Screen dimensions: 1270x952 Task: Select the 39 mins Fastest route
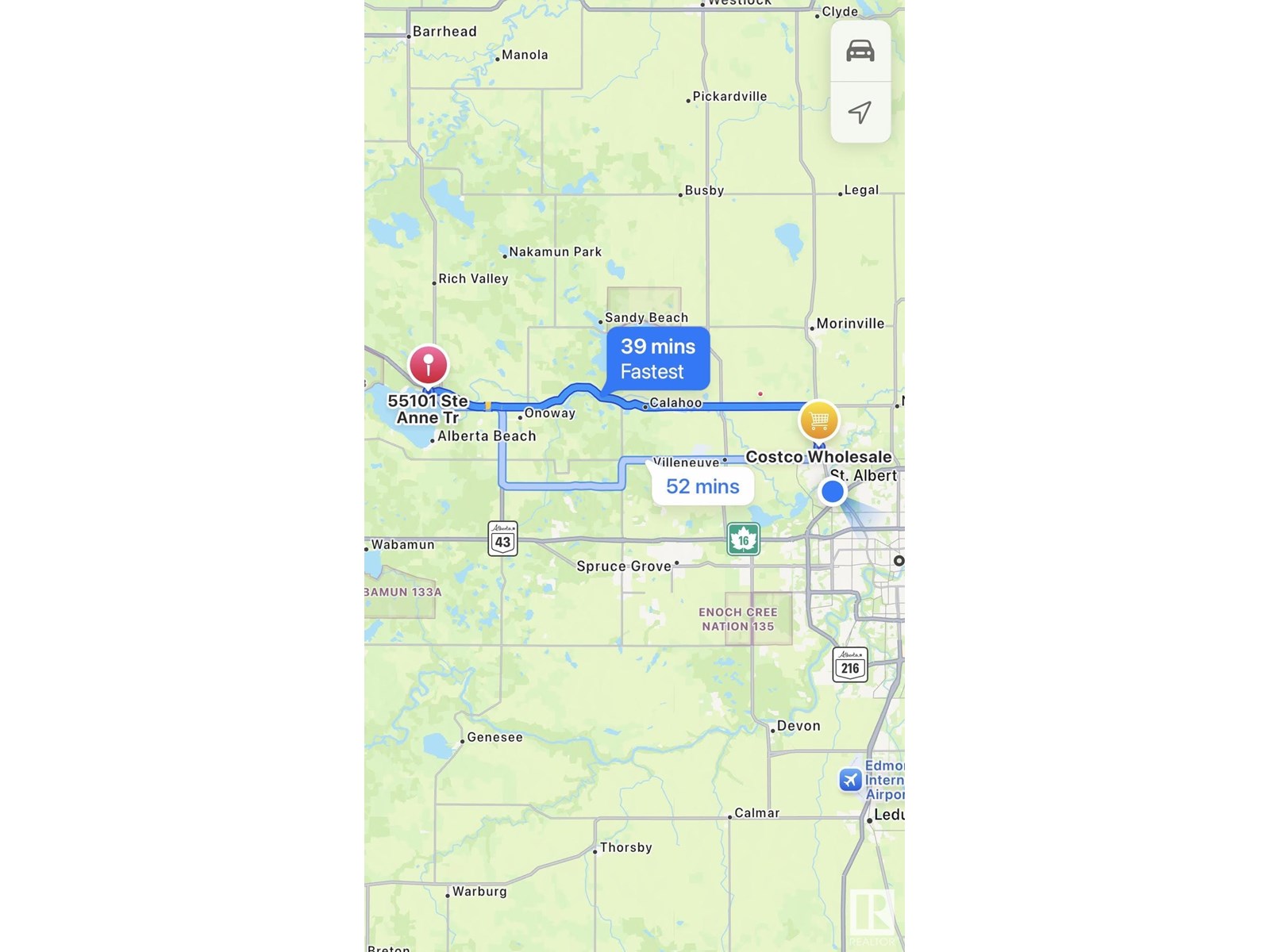coord(657,359)
